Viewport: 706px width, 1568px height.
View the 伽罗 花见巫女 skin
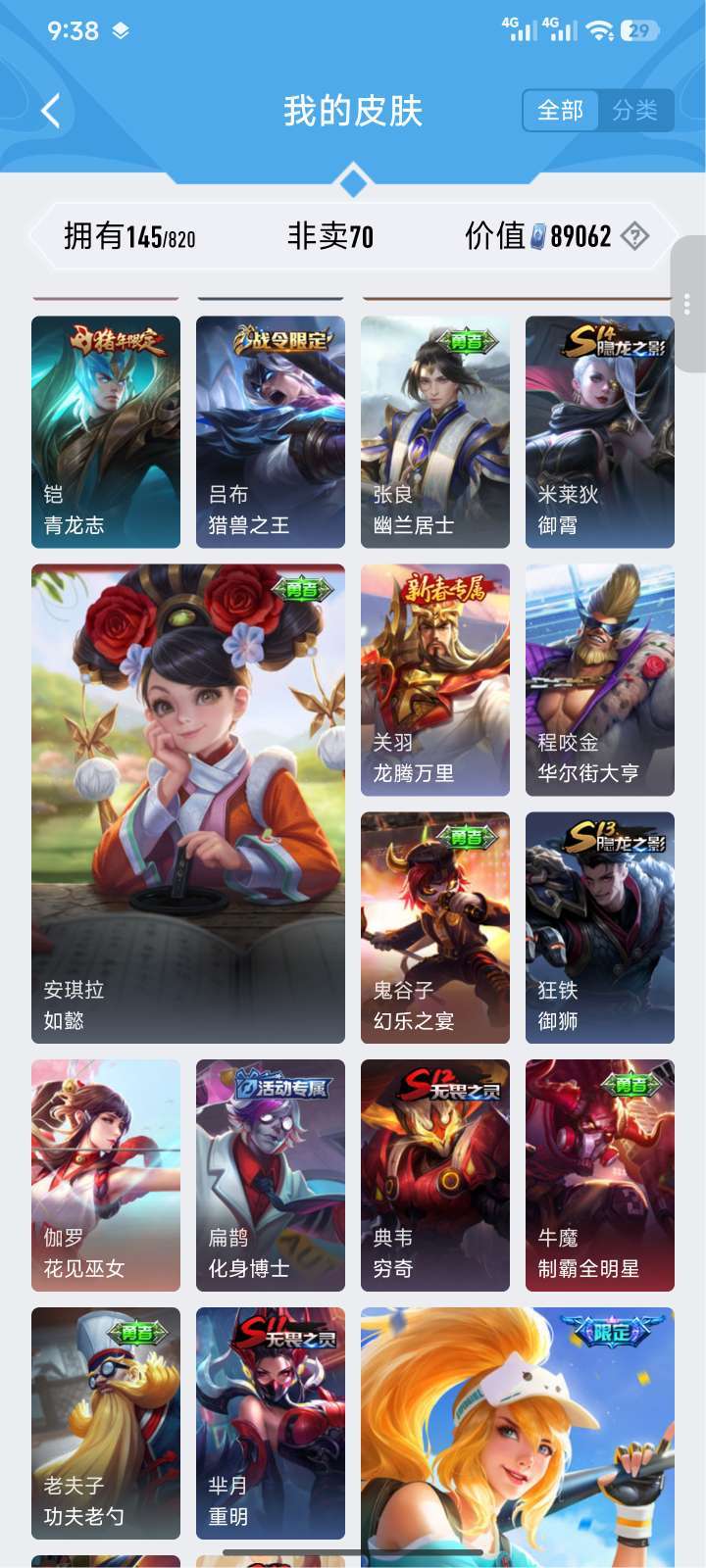pos(106,1176)
